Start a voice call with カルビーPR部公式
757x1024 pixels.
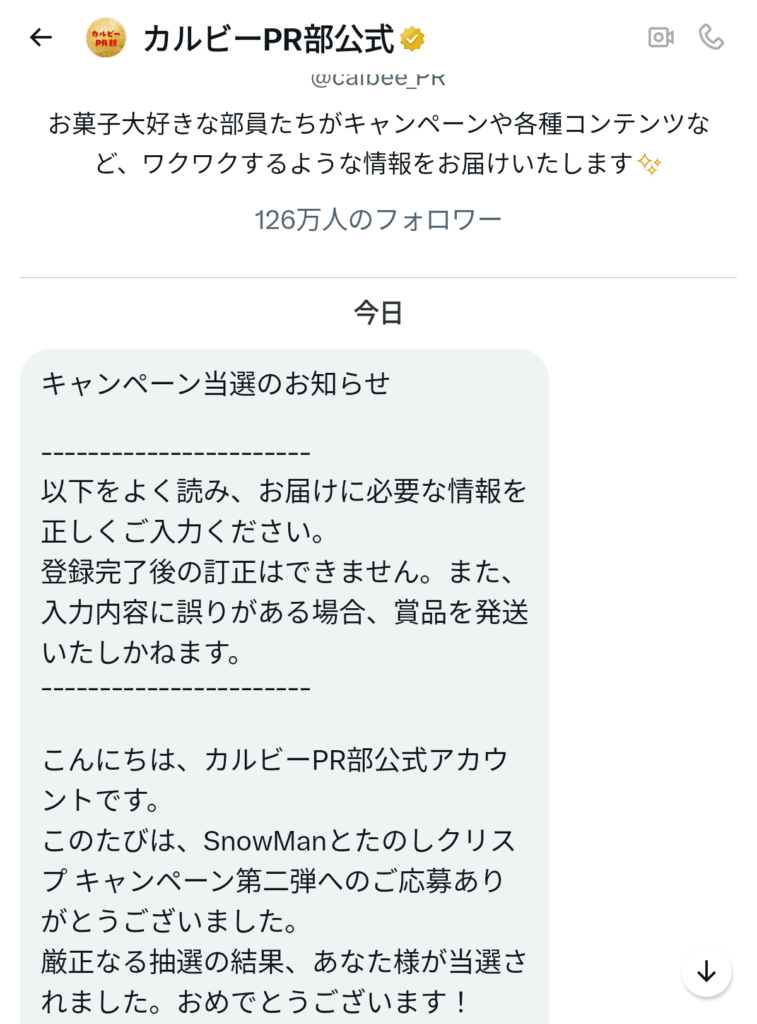[x=711, y=38]
